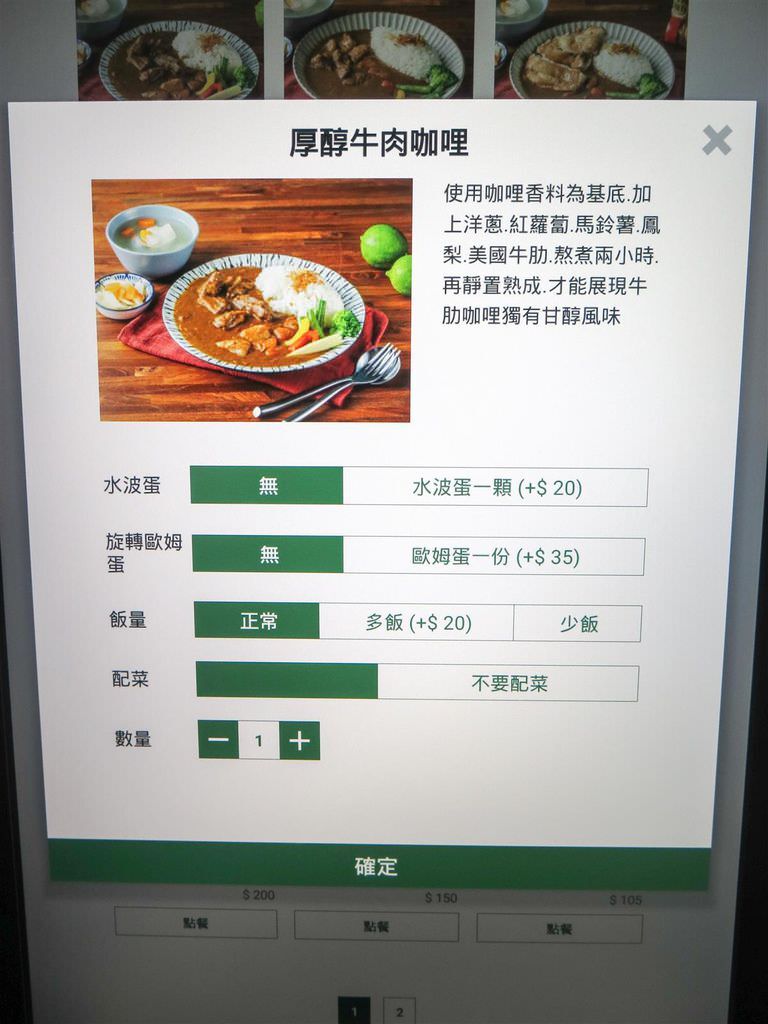The height and width of the screenshot is (1024, 768).
Task: Tap 點餐 under the $150 item
Action: pos(376,926)
